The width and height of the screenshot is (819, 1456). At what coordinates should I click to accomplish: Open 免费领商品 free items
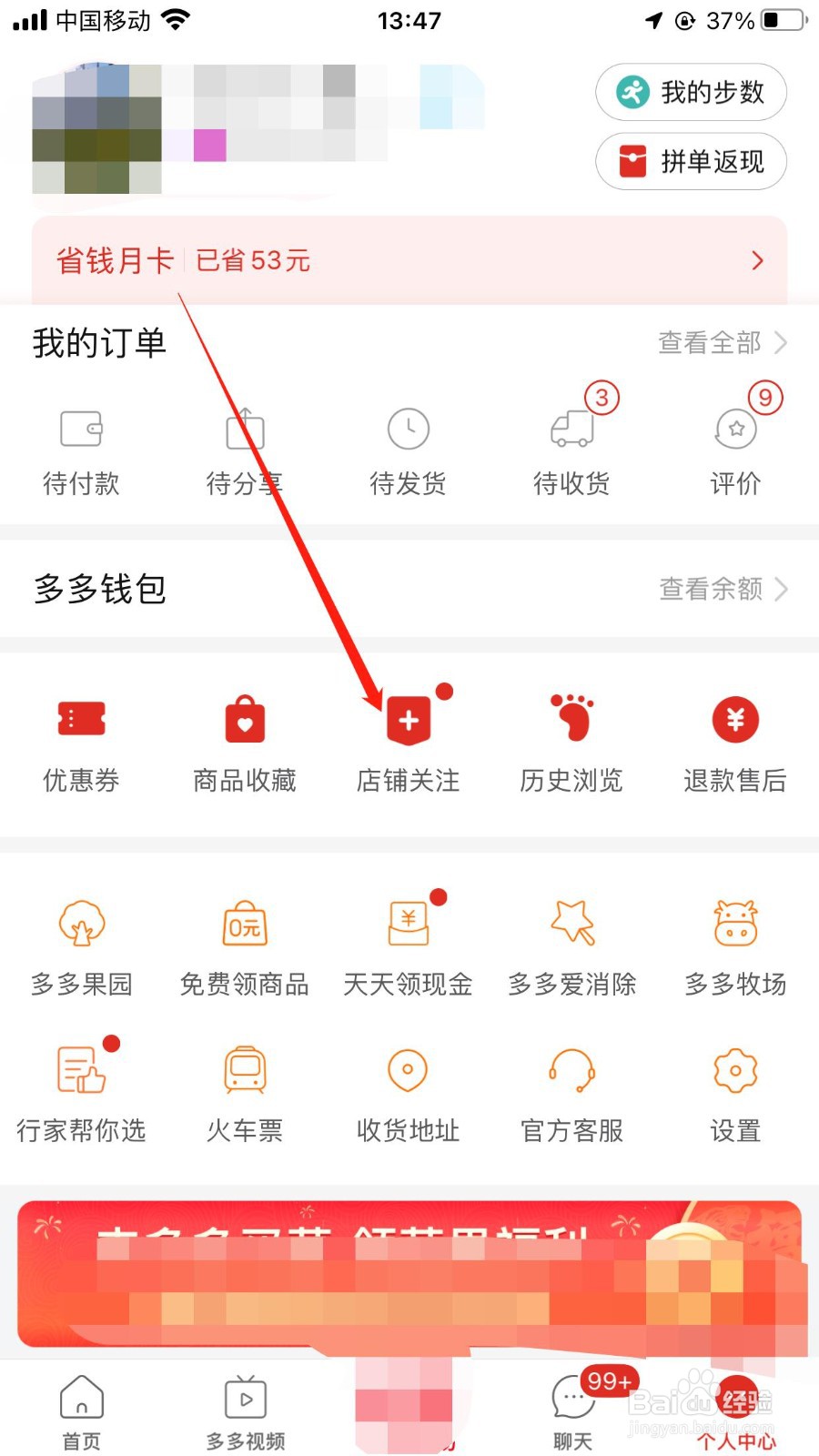tap(244, 946)
